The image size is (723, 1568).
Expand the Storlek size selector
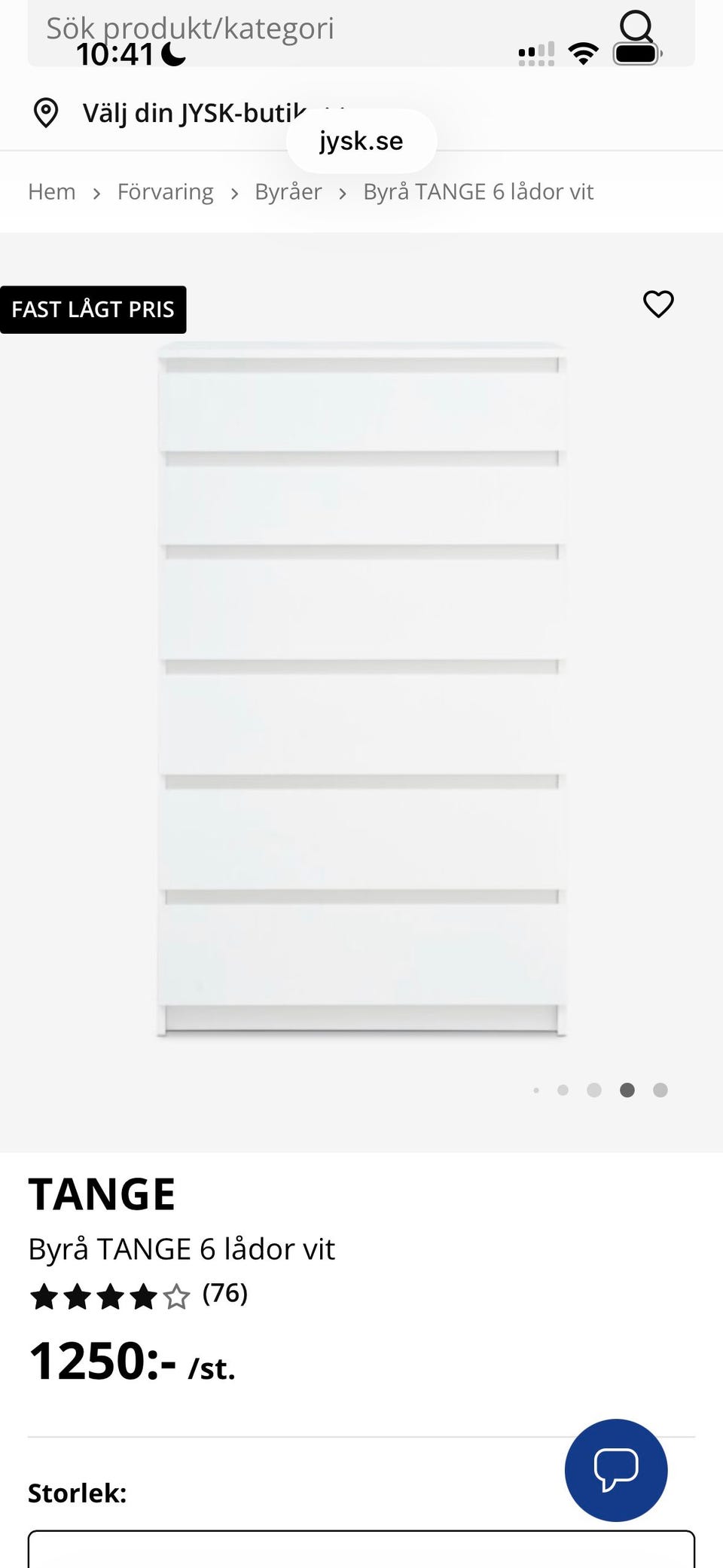[361, 1549]
